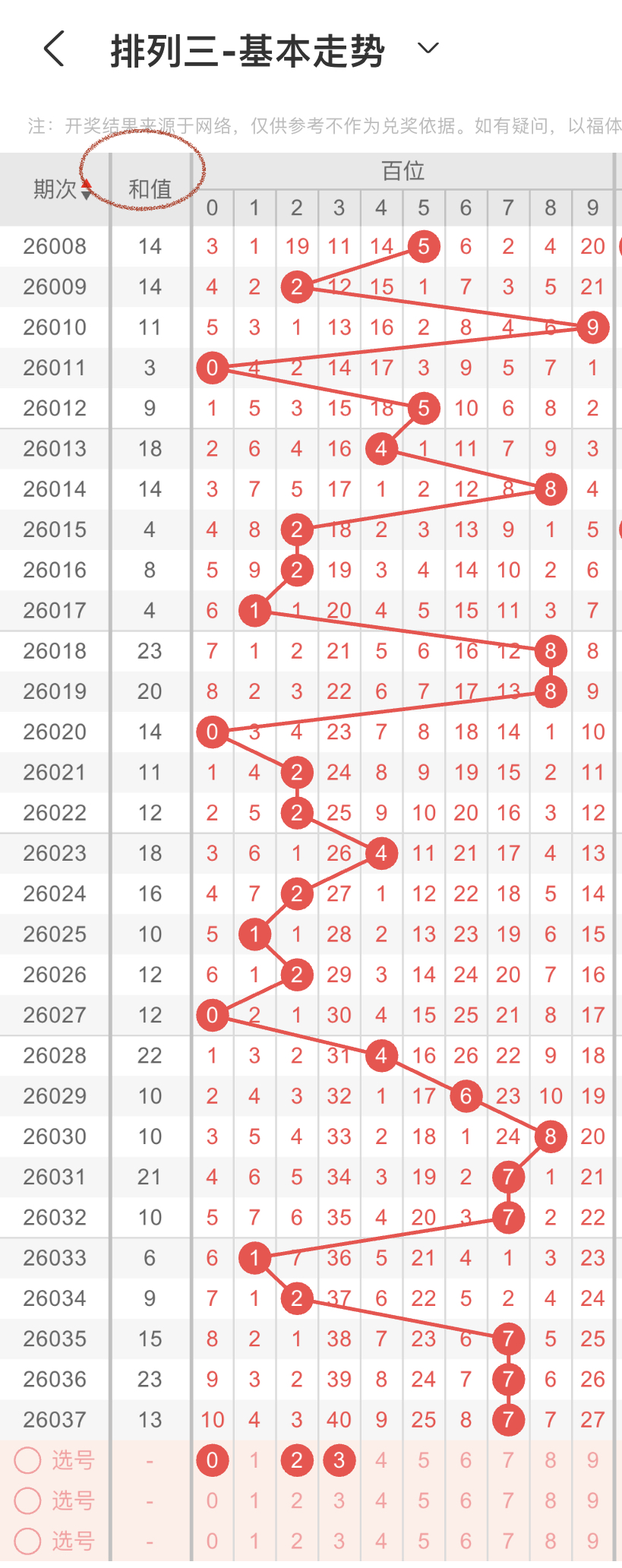Deselect the highlighted number 0 in 选号 row
This screenshot has width=622, height=1568.
[x=212, y=1460]
